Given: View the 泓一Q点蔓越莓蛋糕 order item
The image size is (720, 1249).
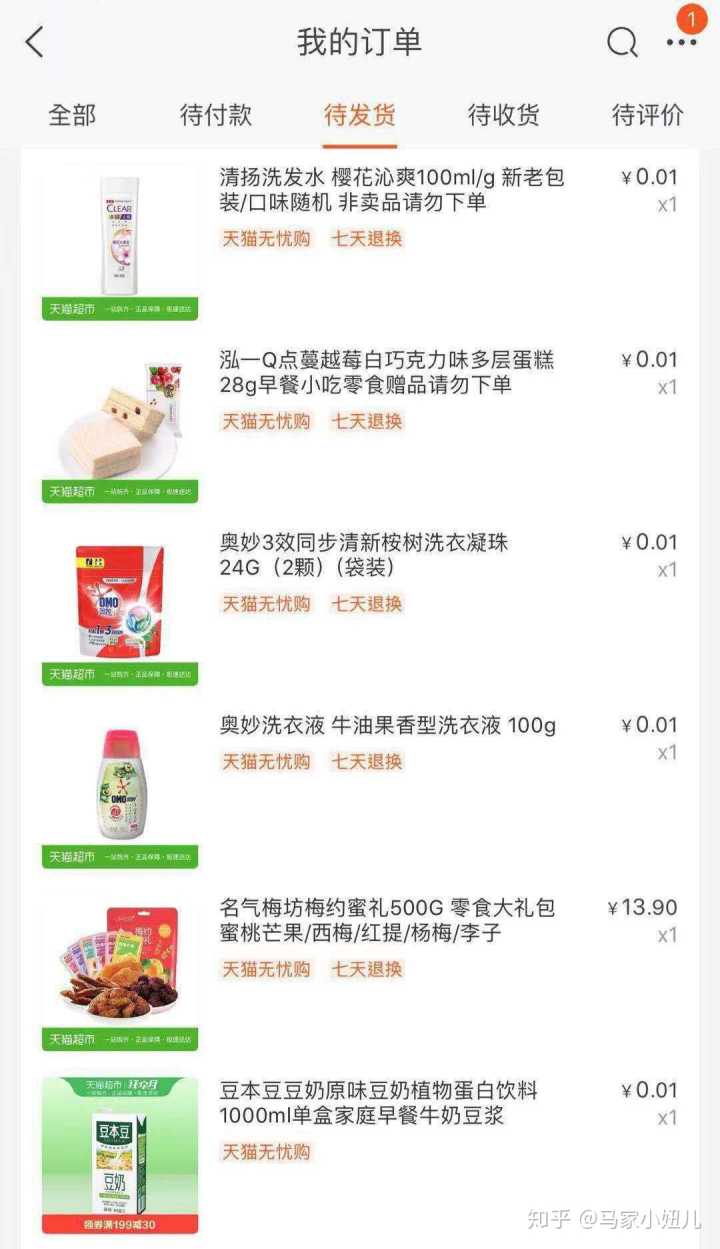Looking at the screenshot, I should coord(387,372).
